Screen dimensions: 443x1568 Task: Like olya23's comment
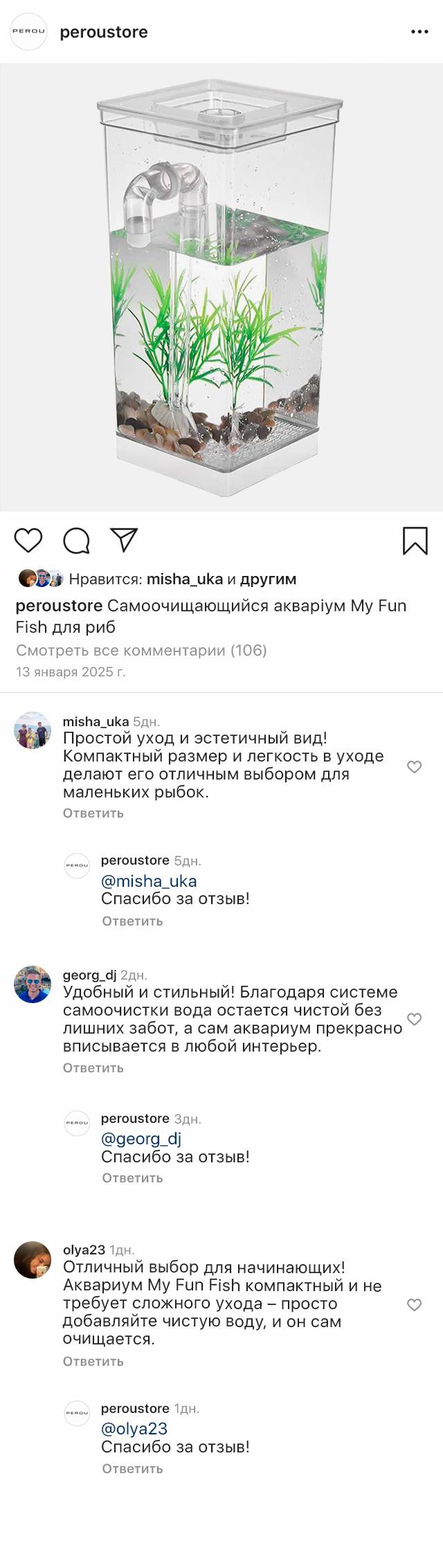coord(414,1305)
